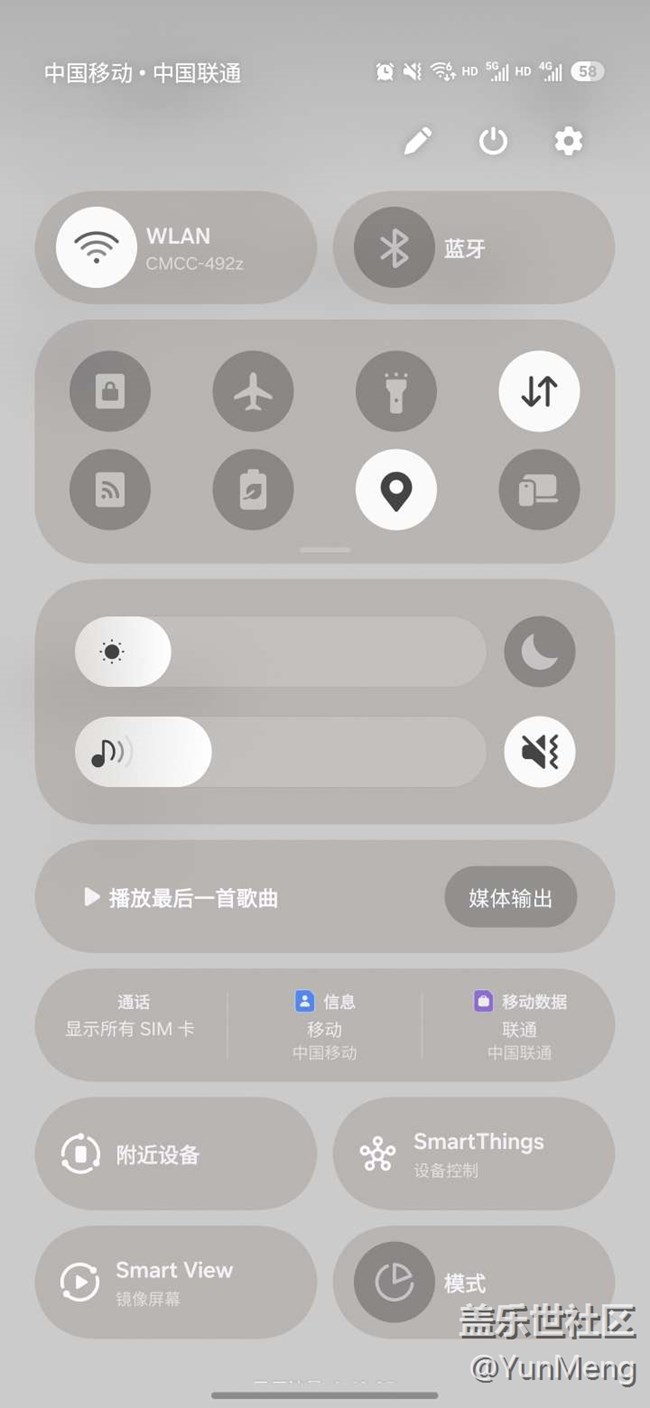Open media output (媒体输出)
Image resolution: width=650 pixels, height=1408 pixels.
(510, 898)
